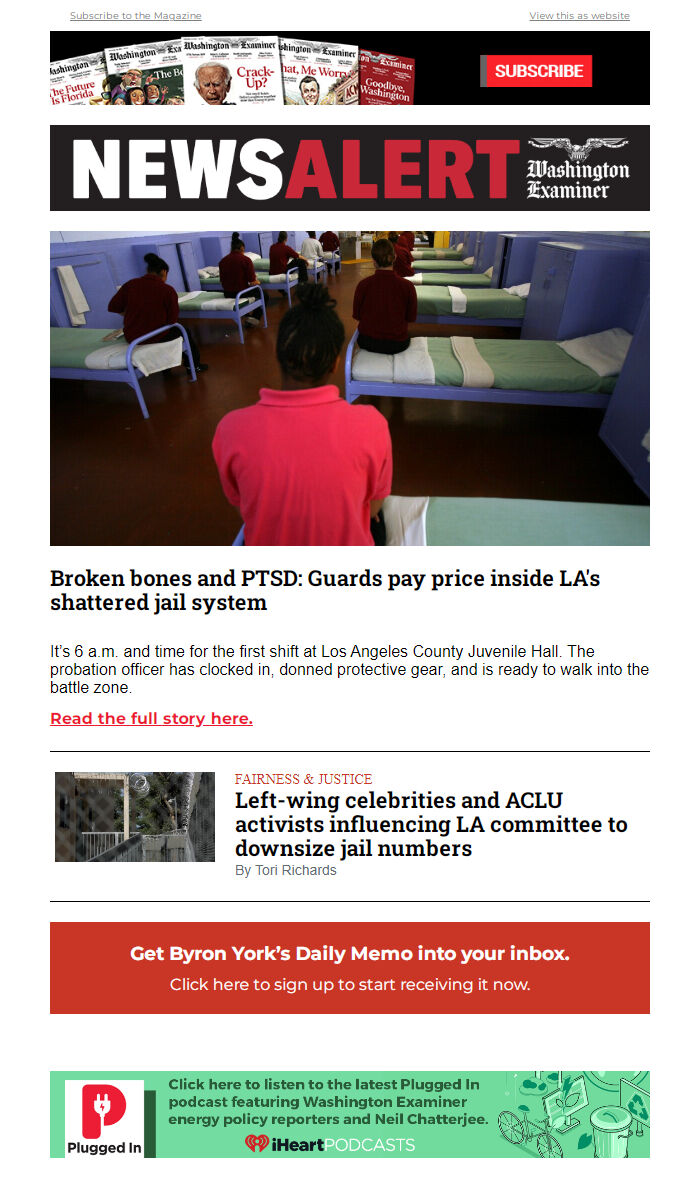Sign up for Byron York's Daily Memo
This screenshot has width=700, height=1182.
click(x=350, y=968)
